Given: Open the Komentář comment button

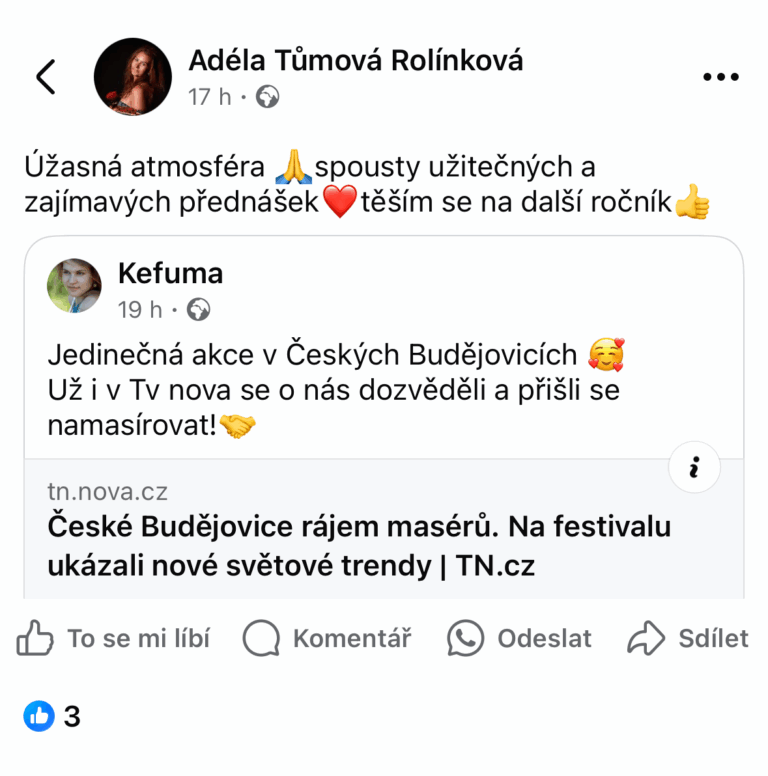Looking at the screenshot, I should click(x=328, y=638).
